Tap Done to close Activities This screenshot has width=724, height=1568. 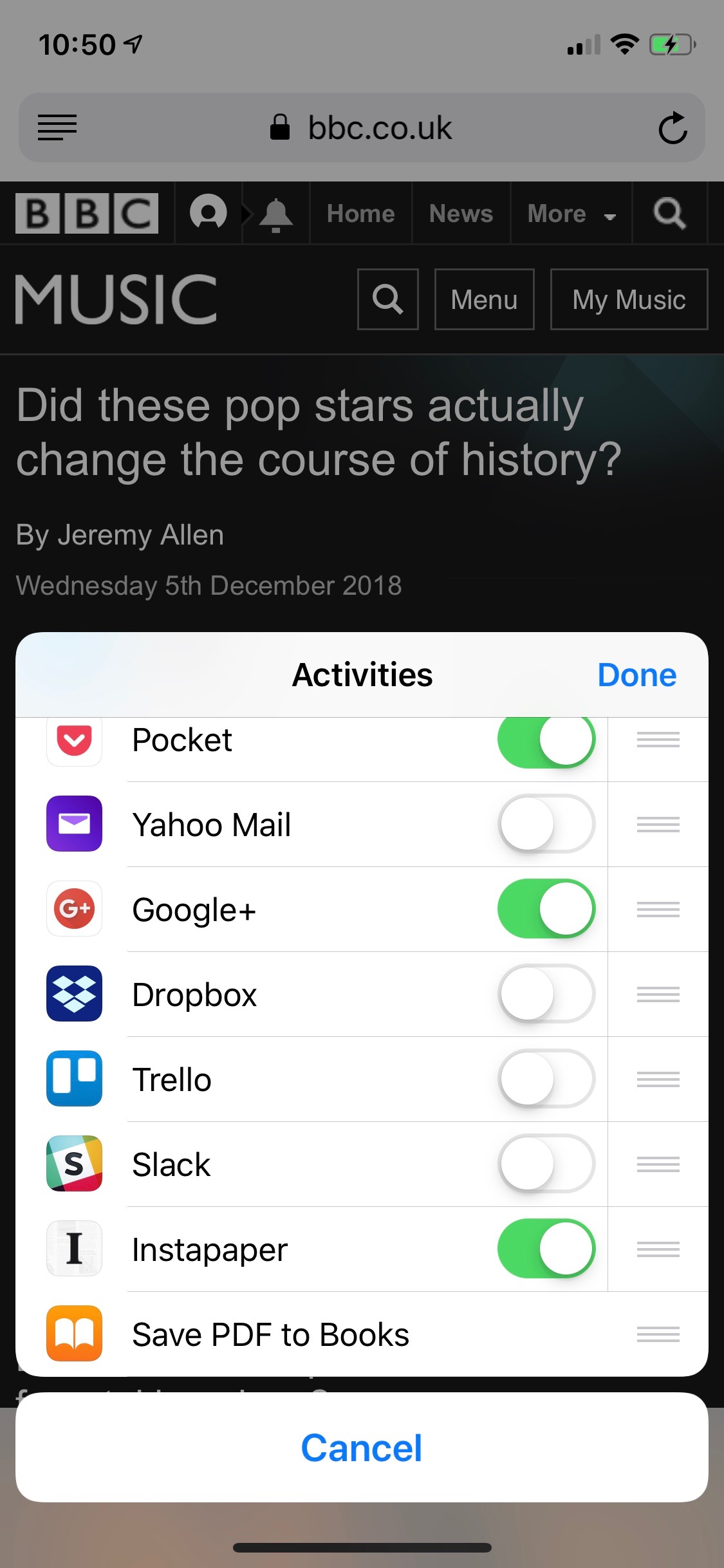pyautogui.click(x=636, y=675)
